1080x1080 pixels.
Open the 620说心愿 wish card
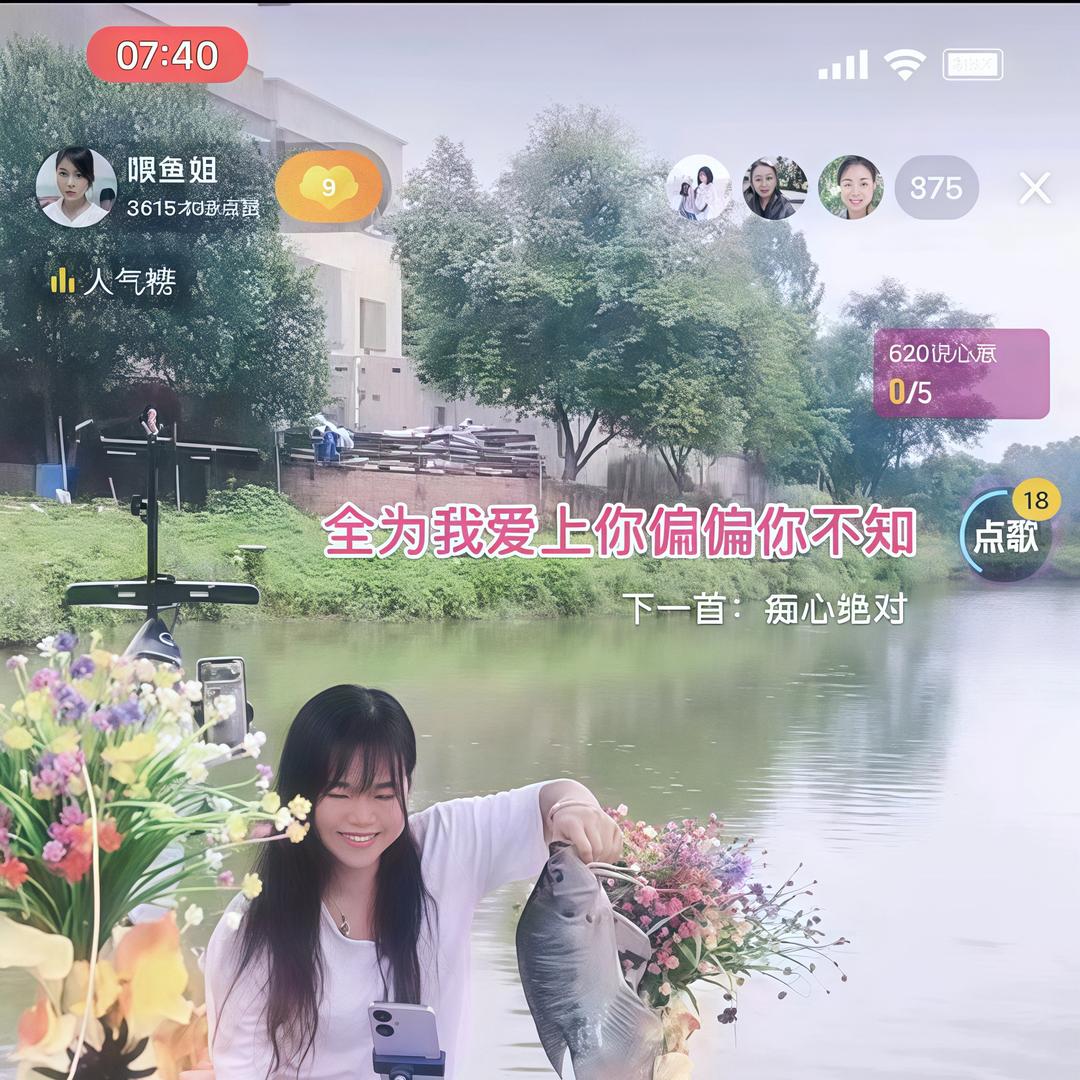[x=961, y=373]
